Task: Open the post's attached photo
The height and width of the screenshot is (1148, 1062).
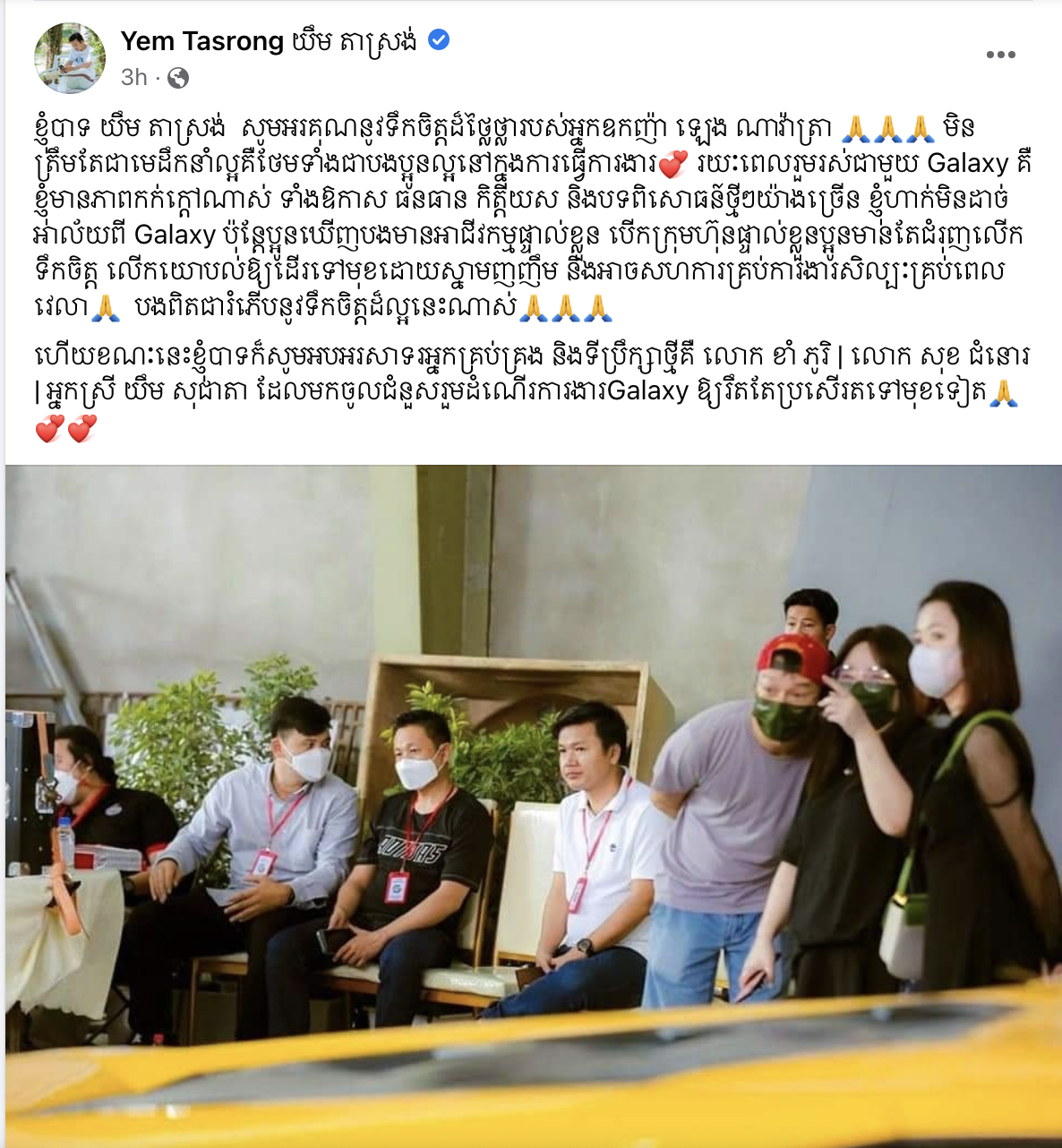Action: [534, 804]
